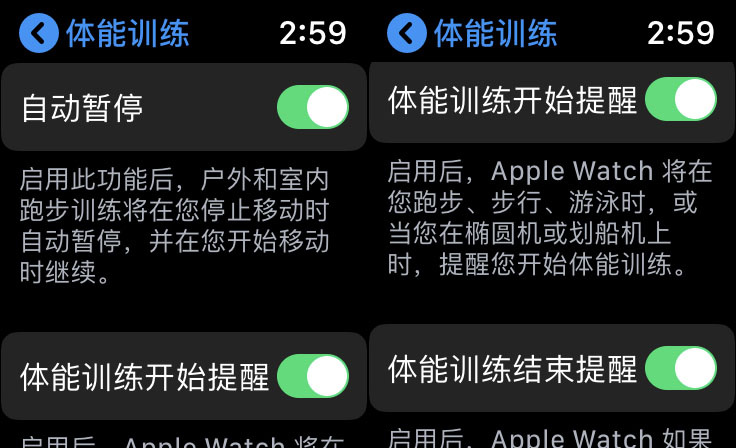Disable the 体能训练结束提醒 switch

click(x=681, y=369)
